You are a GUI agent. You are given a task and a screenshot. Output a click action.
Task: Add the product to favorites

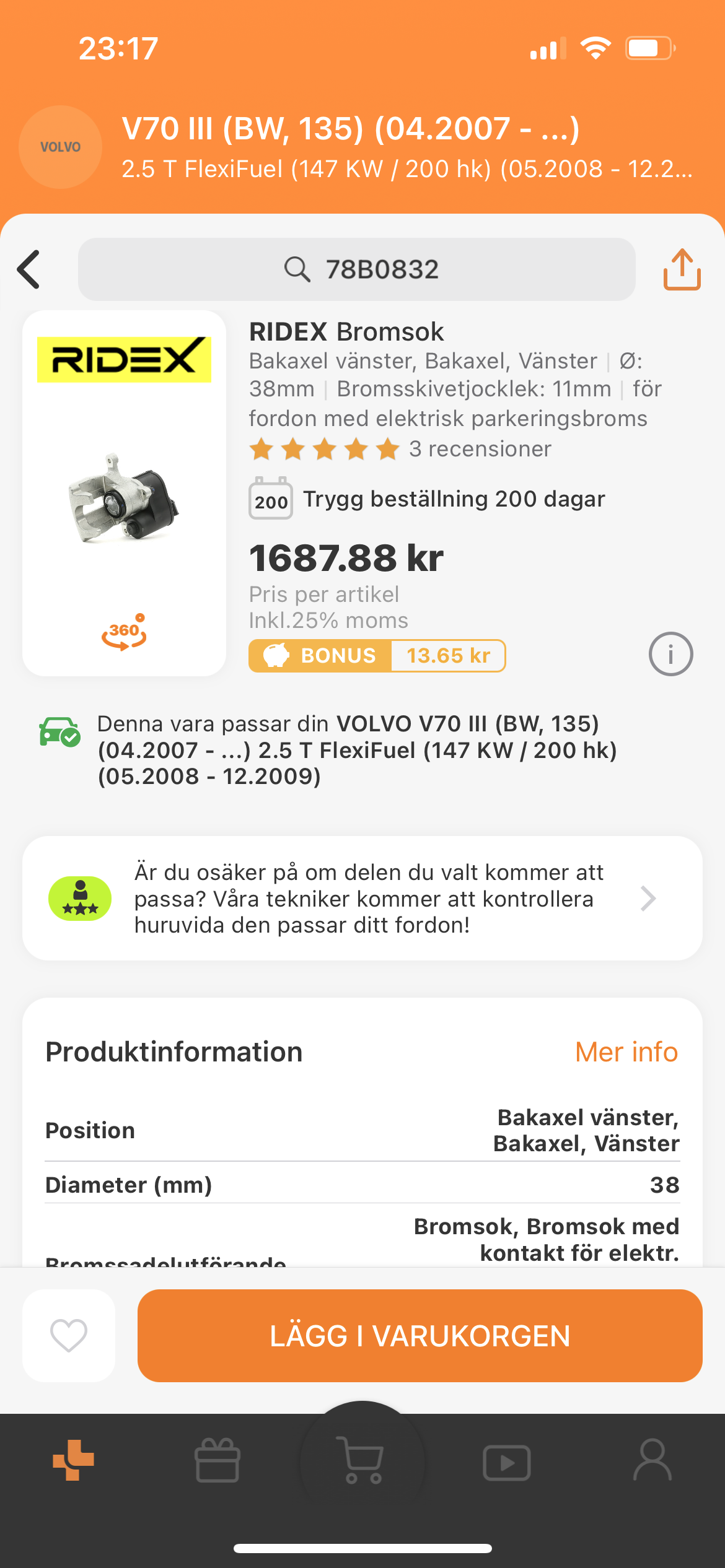click(x=69, y=1335)
